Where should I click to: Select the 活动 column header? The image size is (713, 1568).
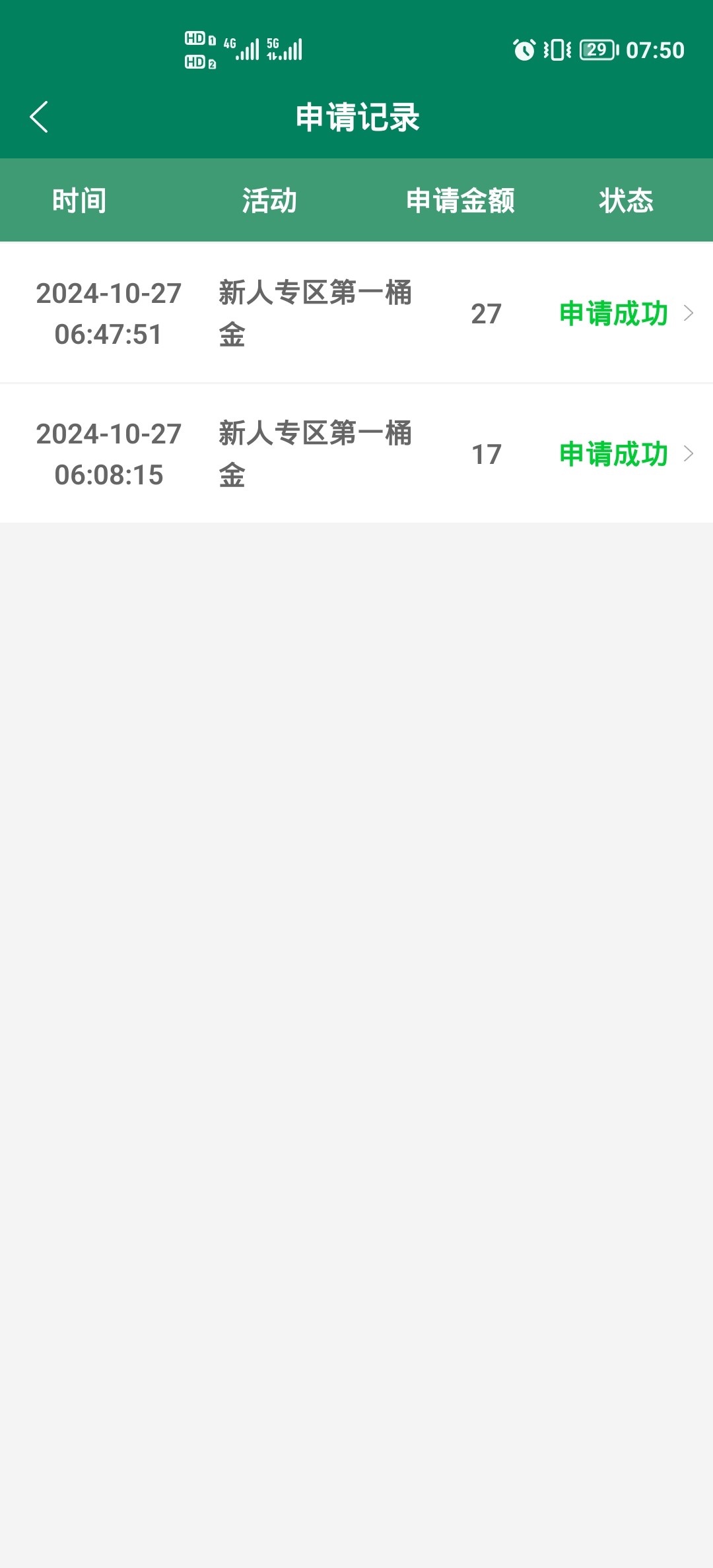pos(269,201)
